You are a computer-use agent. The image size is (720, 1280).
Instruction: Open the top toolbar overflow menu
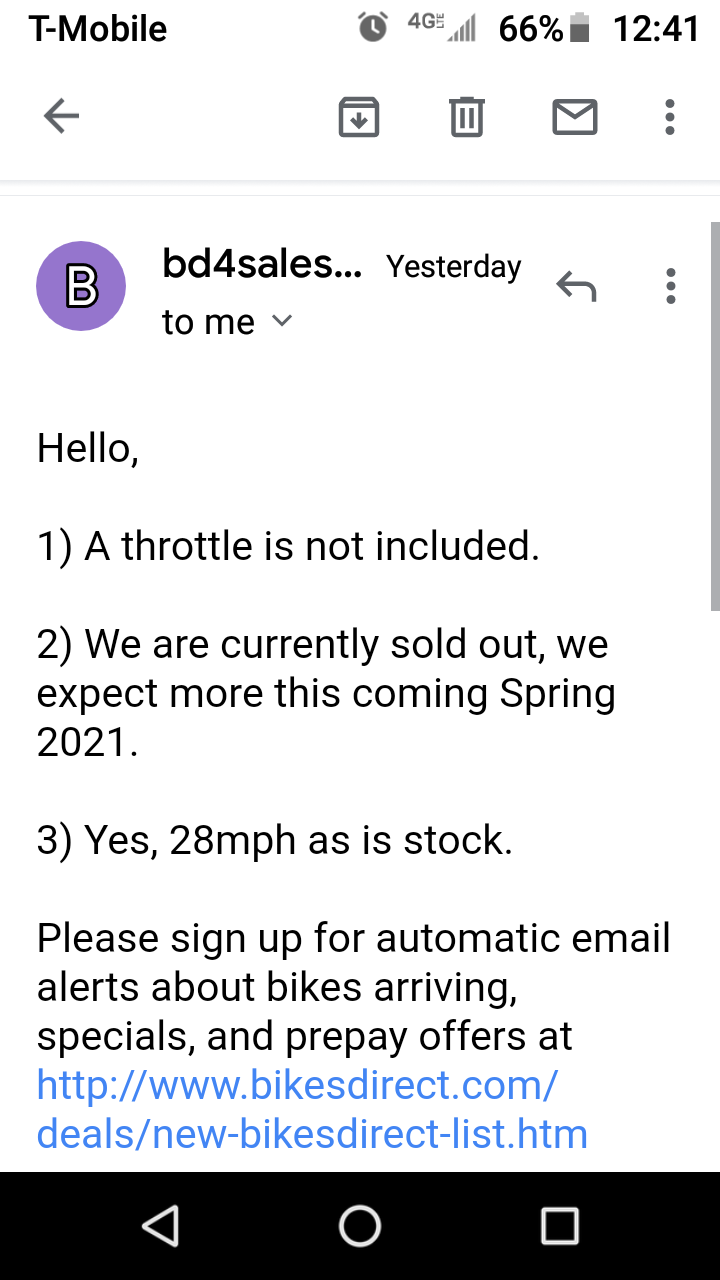tap(670, 118)
